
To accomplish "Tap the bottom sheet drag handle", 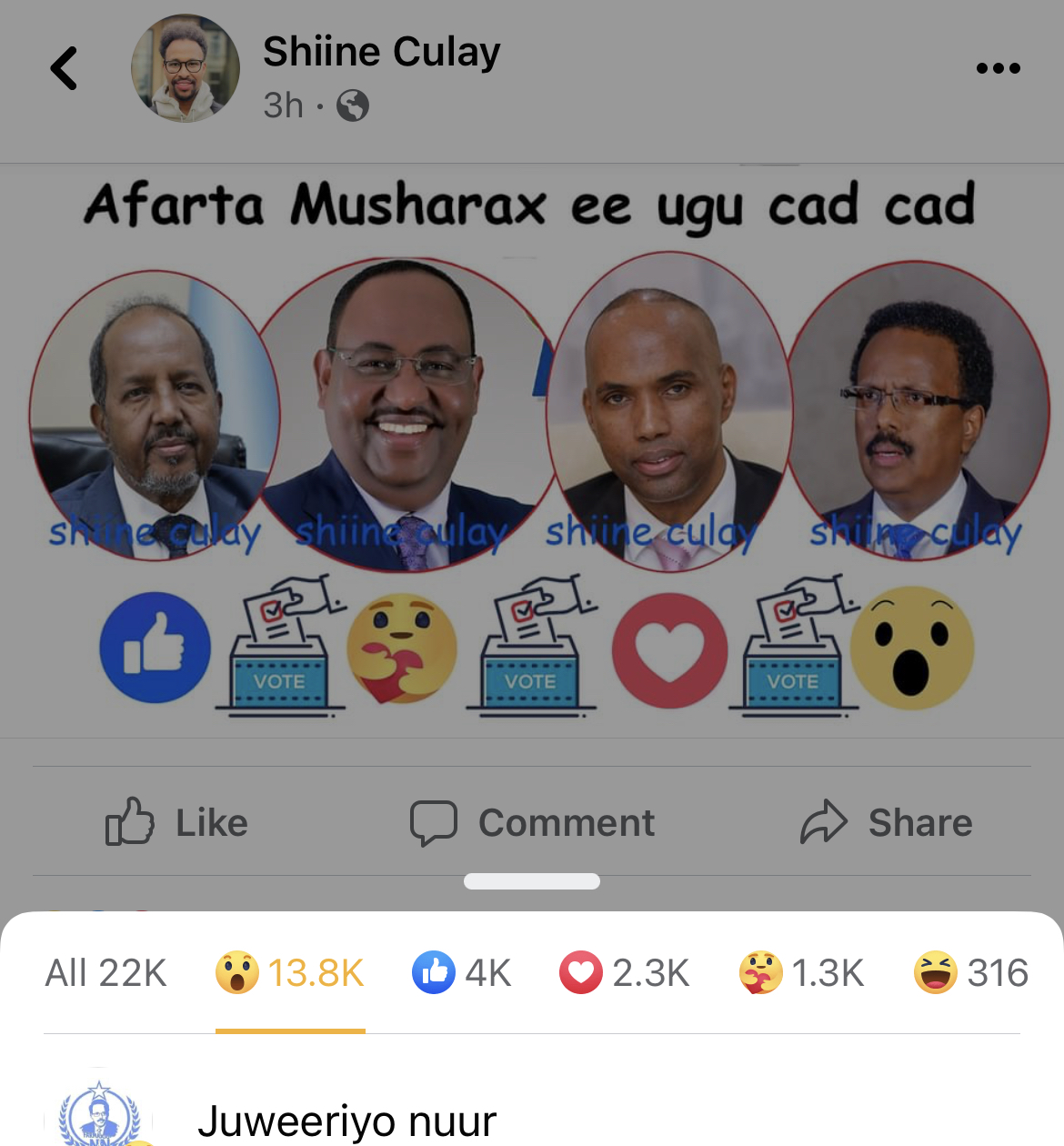I will coord(532,881).
